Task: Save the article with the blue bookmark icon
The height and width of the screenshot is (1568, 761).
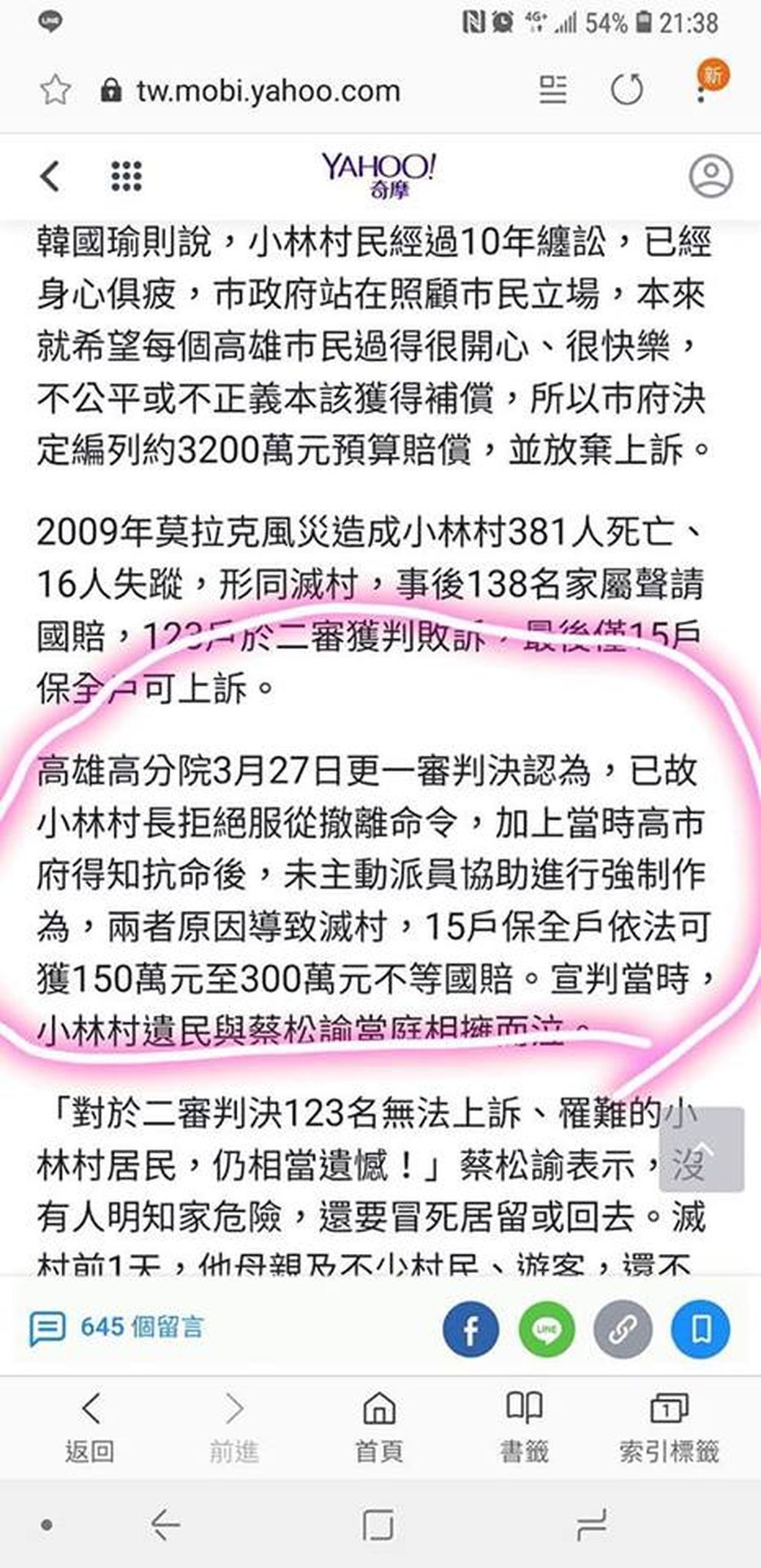Action: (701, 1329)
